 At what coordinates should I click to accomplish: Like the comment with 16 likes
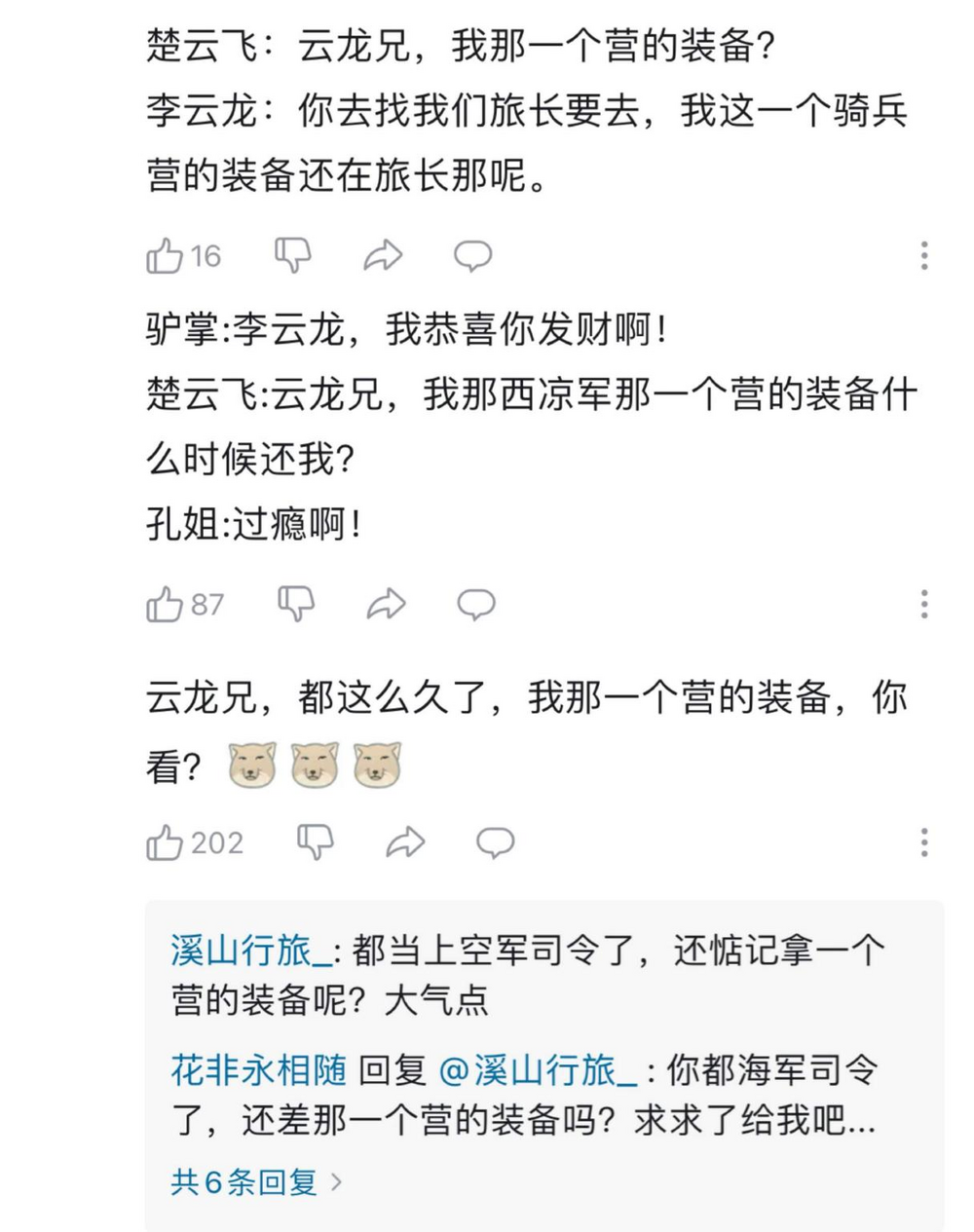coord(165,256)
